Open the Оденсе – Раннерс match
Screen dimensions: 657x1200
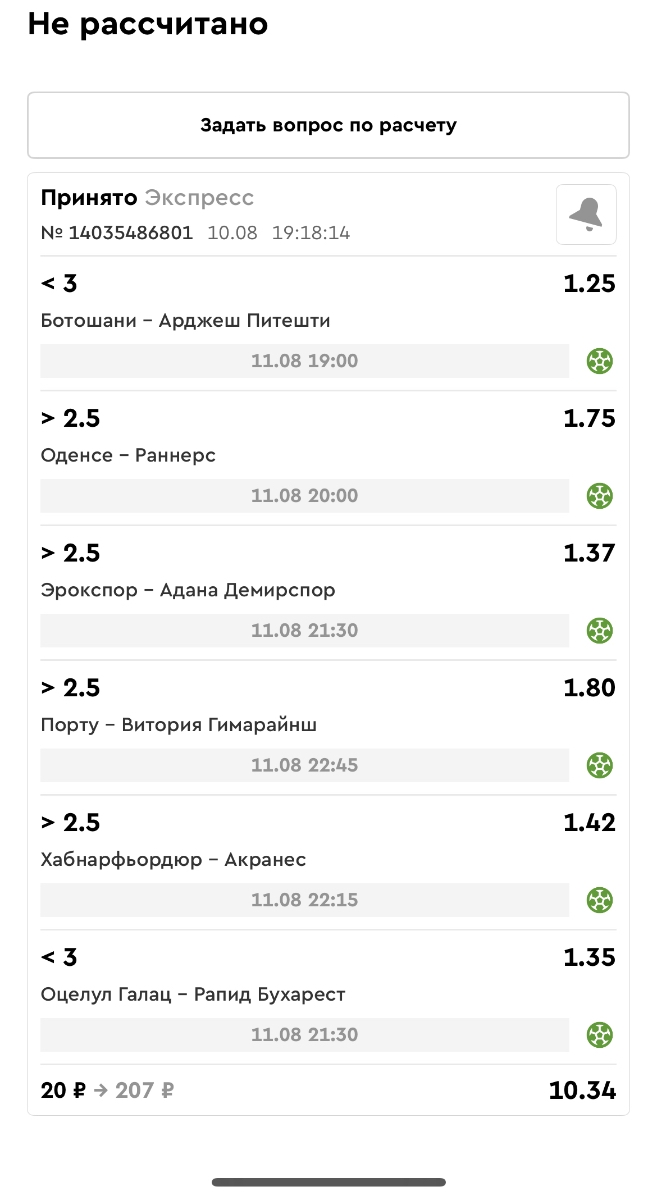click(x=129, y=456)
